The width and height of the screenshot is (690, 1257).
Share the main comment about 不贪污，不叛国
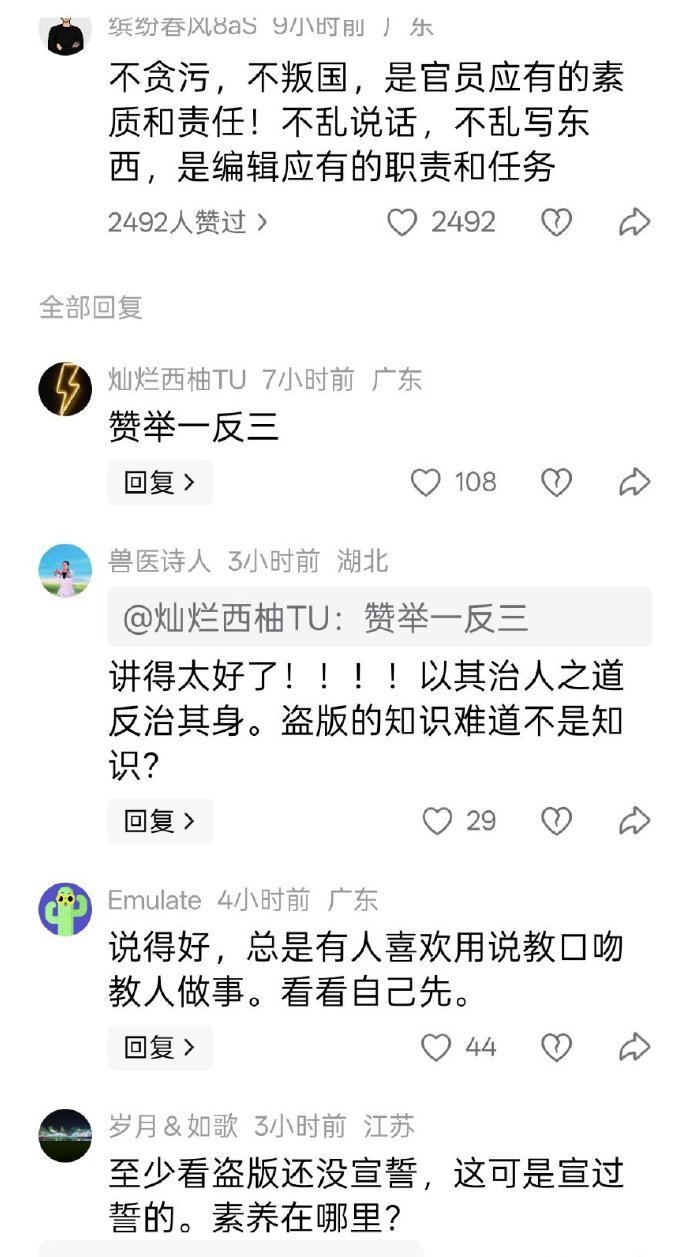coord(635,222)
